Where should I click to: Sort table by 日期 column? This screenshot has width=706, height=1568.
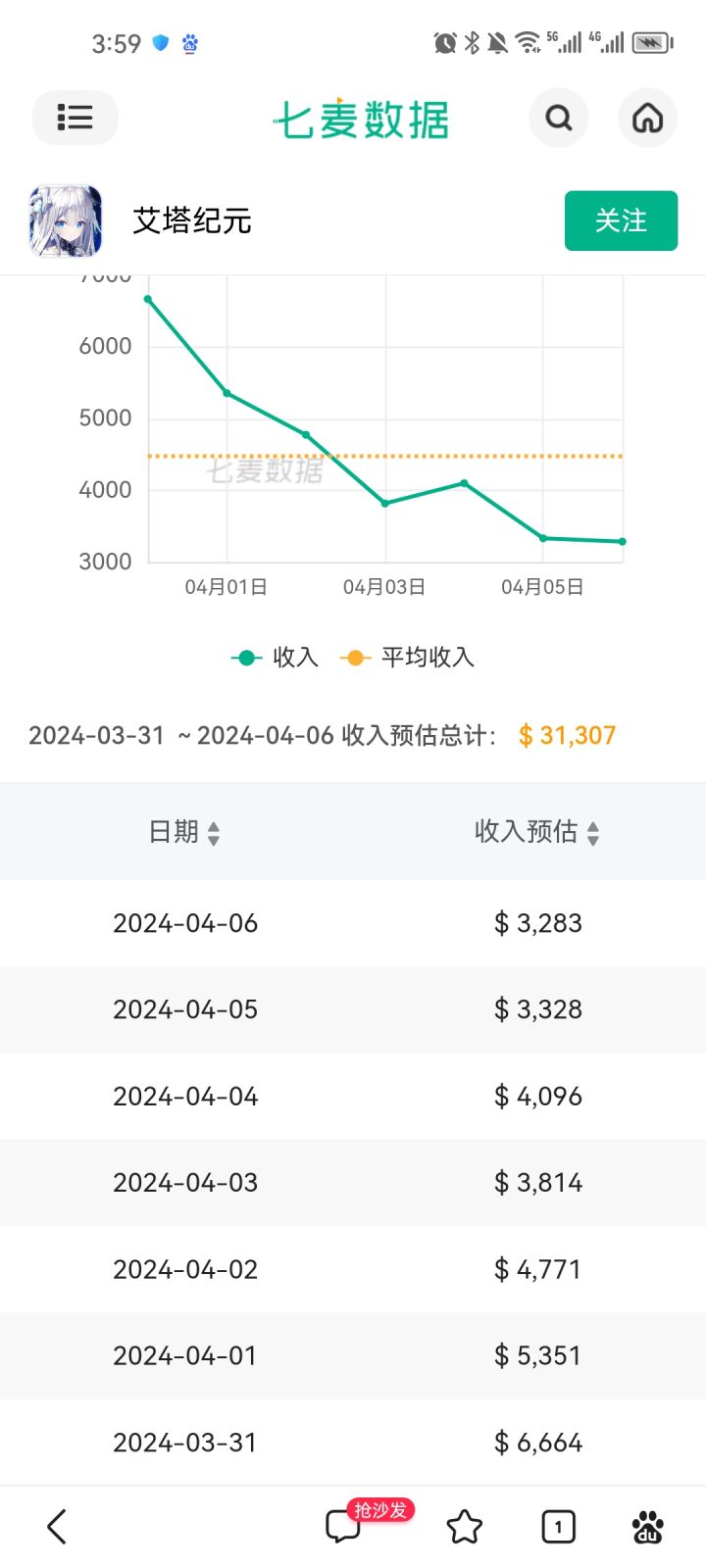coord(184,832)
